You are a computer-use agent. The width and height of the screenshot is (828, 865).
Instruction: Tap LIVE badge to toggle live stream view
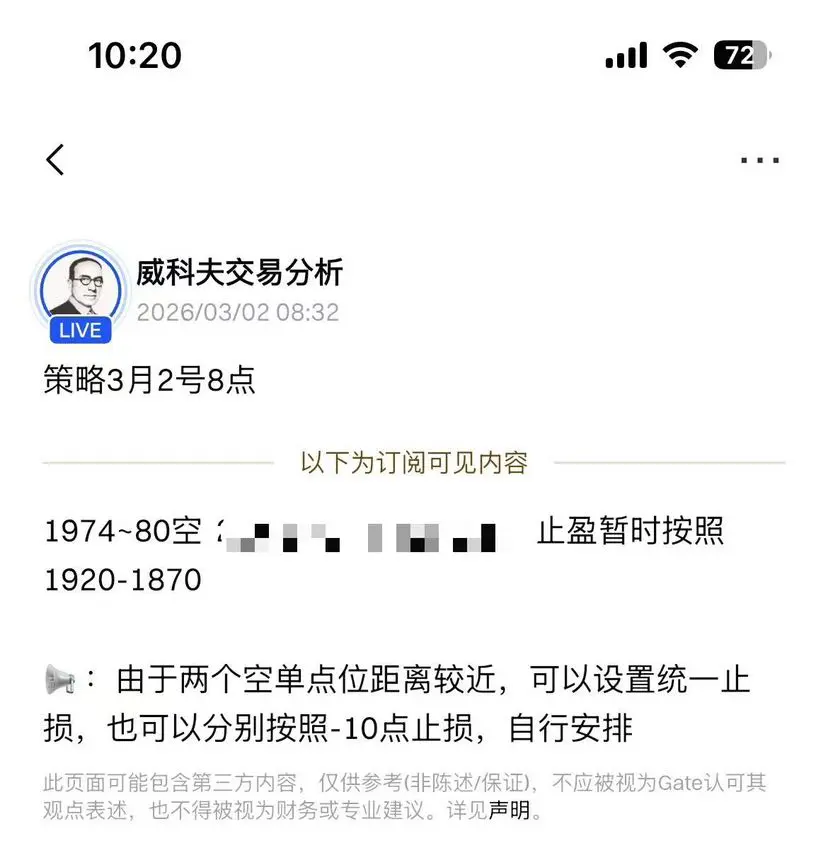tap(80, 330)
